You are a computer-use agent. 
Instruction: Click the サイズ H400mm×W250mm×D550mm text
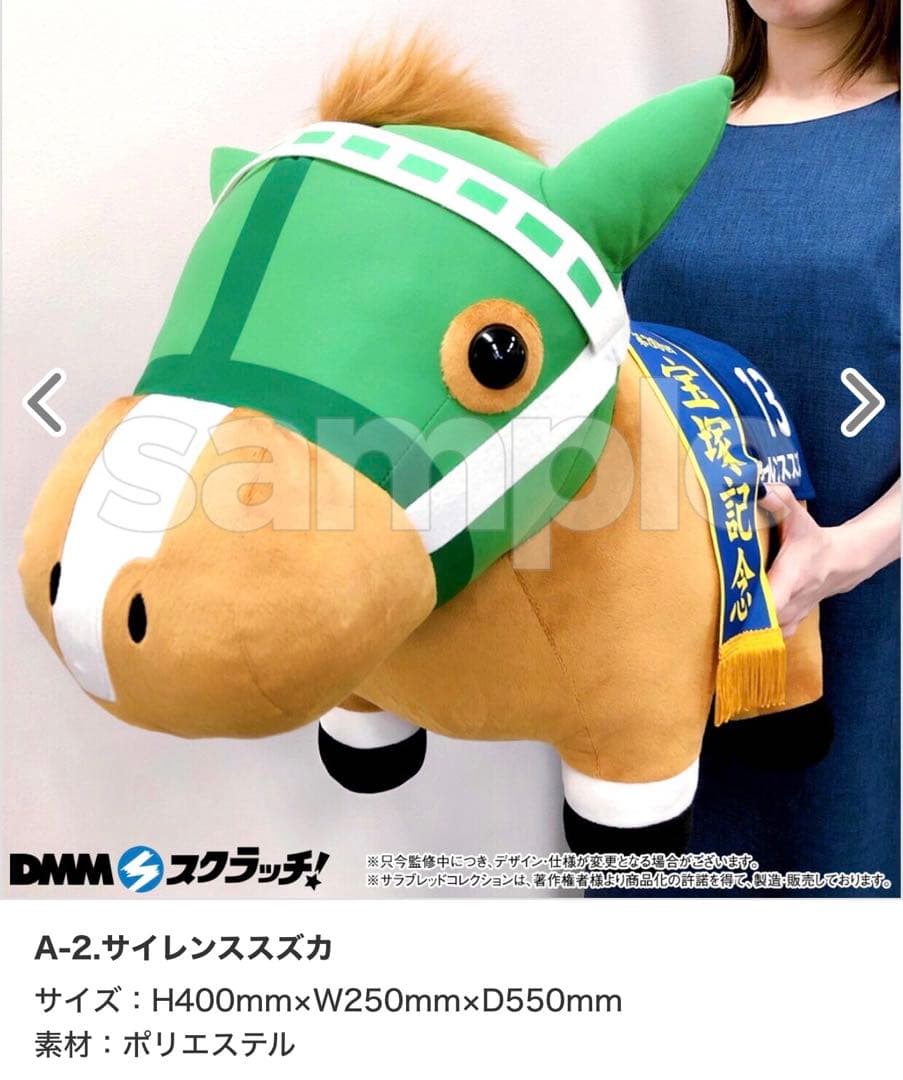[330, 997]
